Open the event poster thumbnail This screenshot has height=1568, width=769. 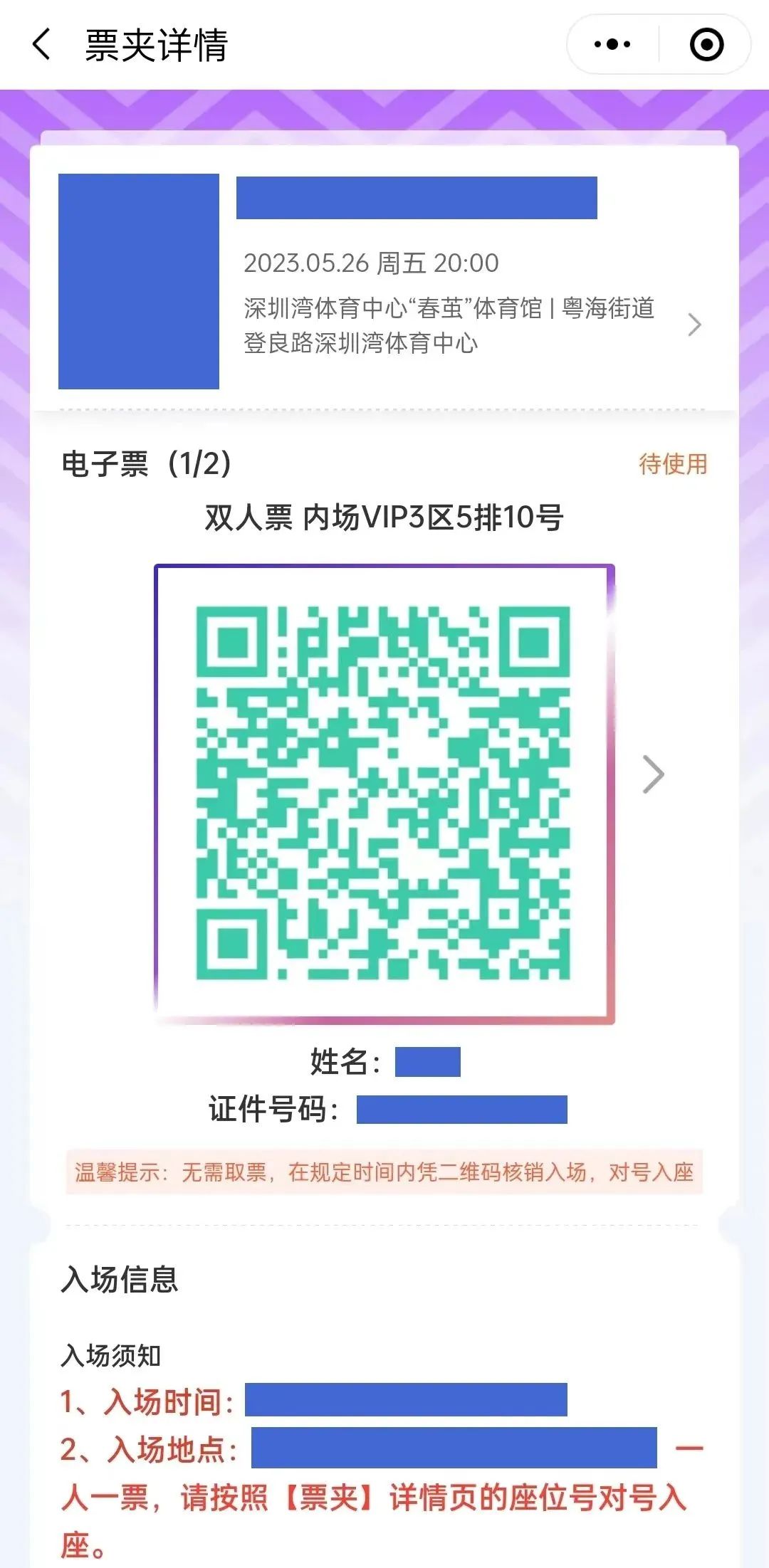click(139, 282)
